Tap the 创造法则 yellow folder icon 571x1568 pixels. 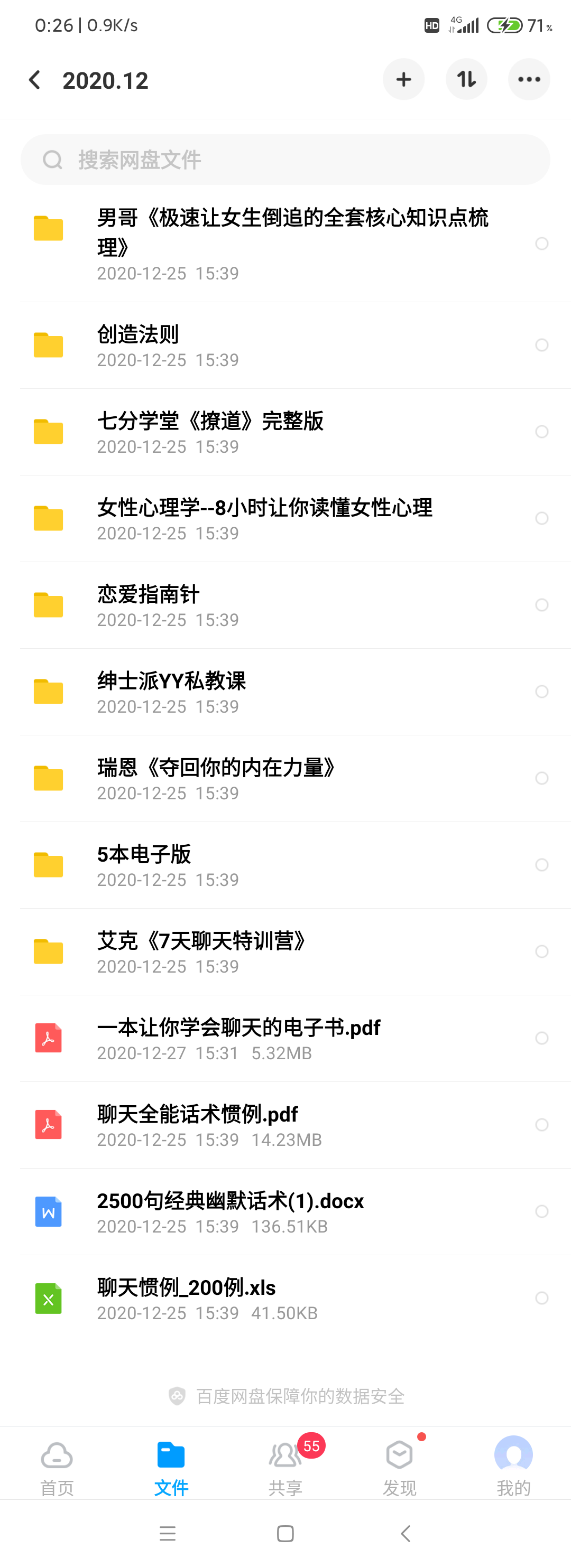click(x=48, y=344)
